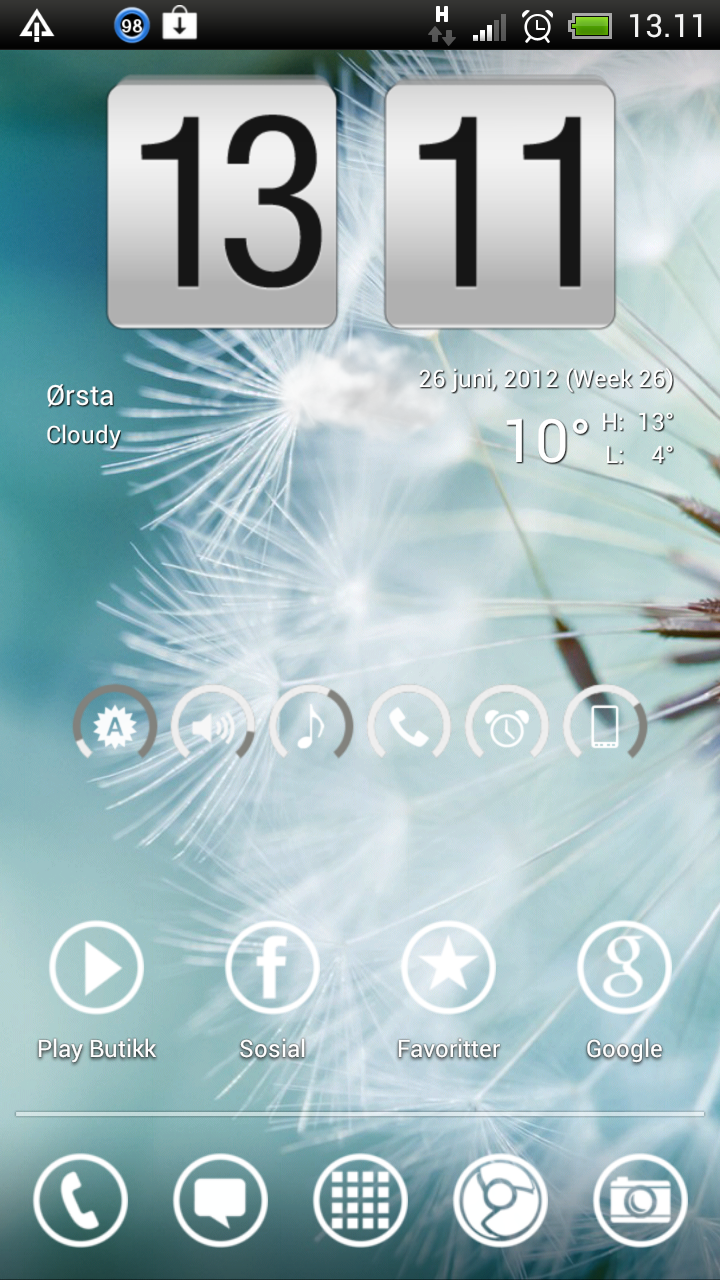Screen dimensions: 720x1280
Task: Open the camera app in dock
Action: [640, 1200]
